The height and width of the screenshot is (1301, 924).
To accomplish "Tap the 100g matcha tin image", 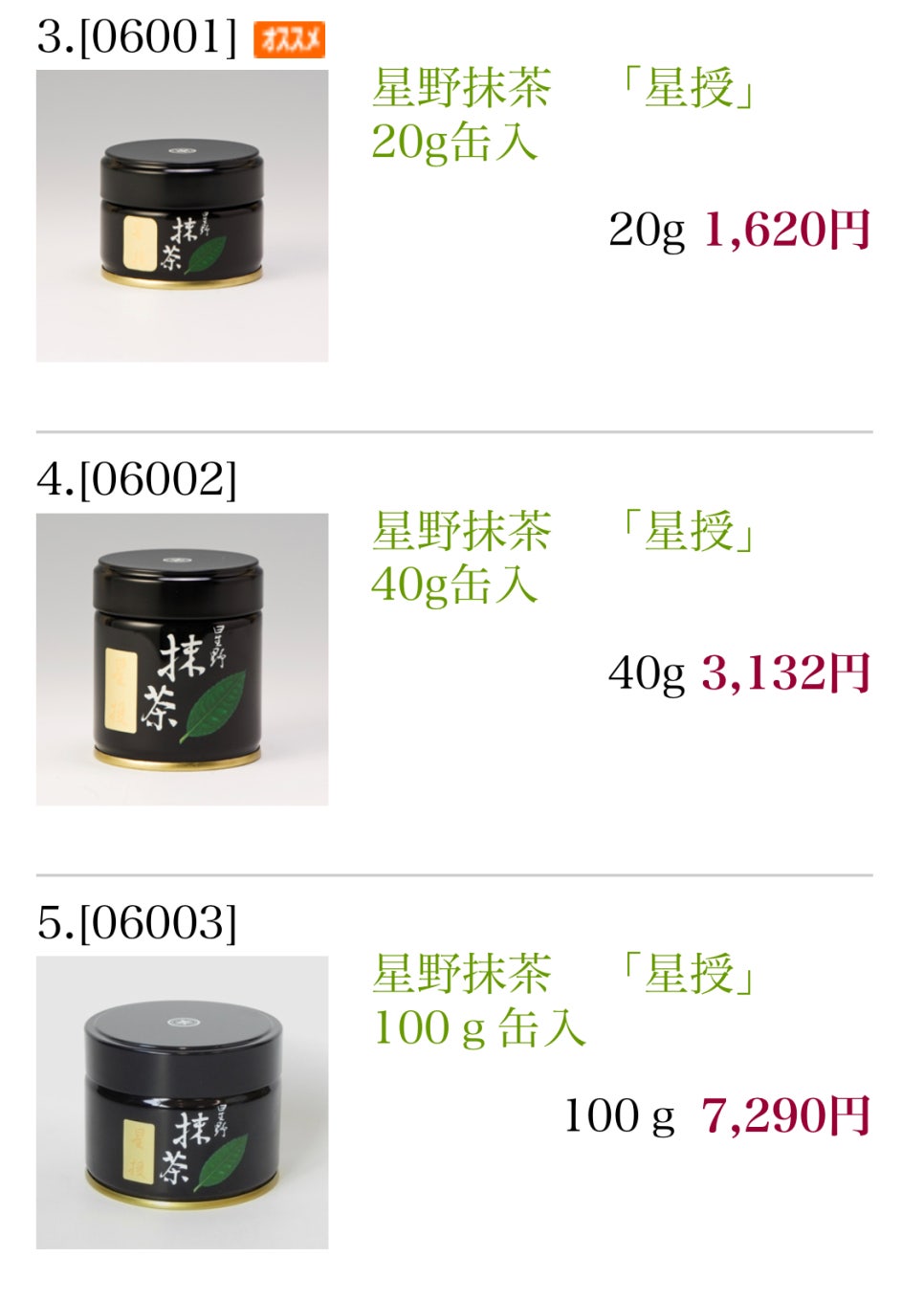I will (182, 1102).
